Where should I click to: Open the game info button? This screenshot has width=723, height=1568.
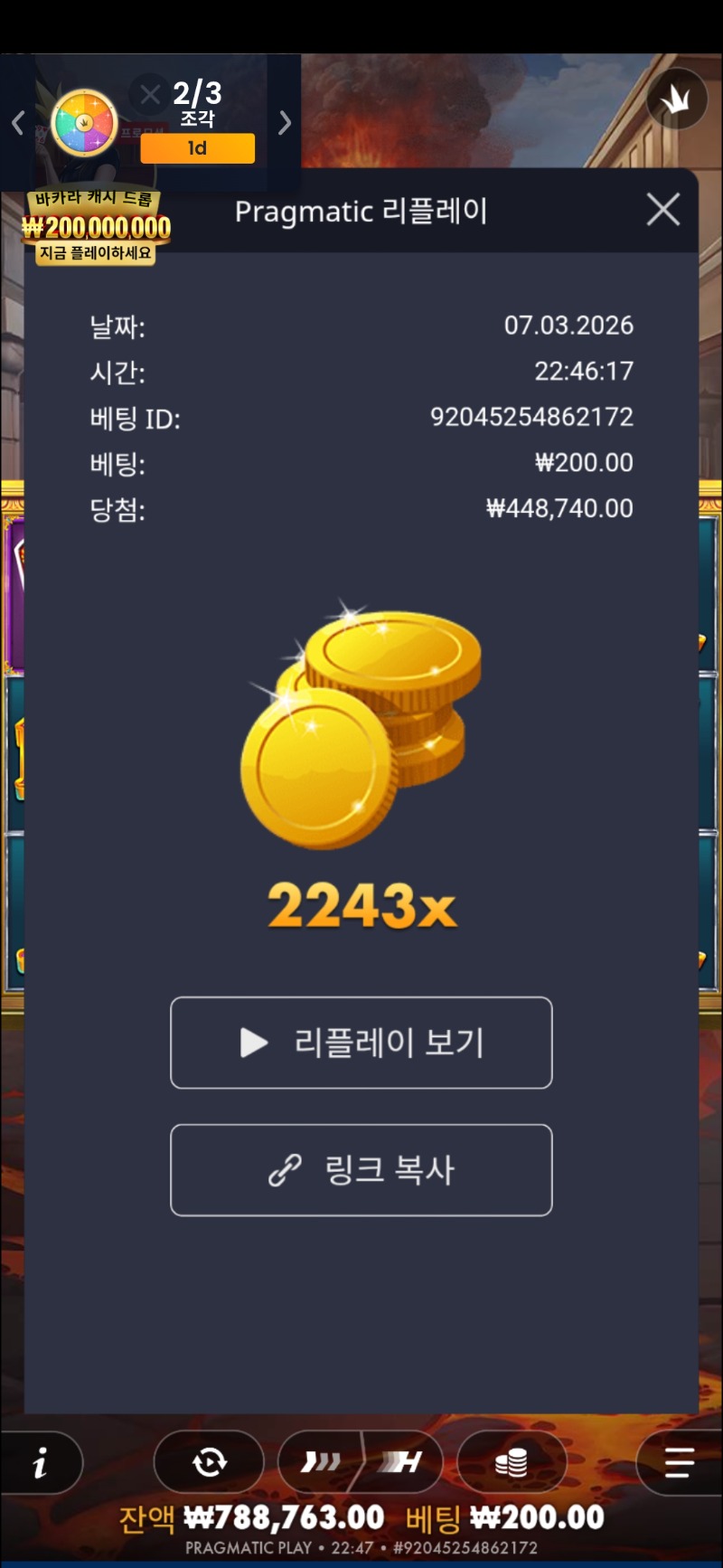[x=40, y=1462]
